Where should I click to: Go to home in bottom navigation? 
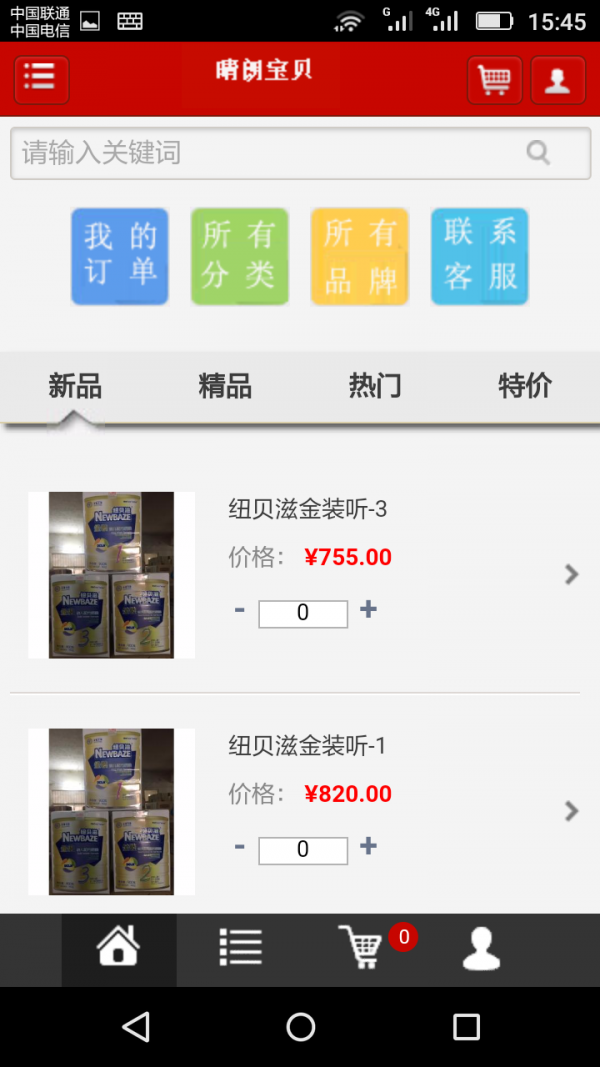pyautogui.click(x=118, y=948)
